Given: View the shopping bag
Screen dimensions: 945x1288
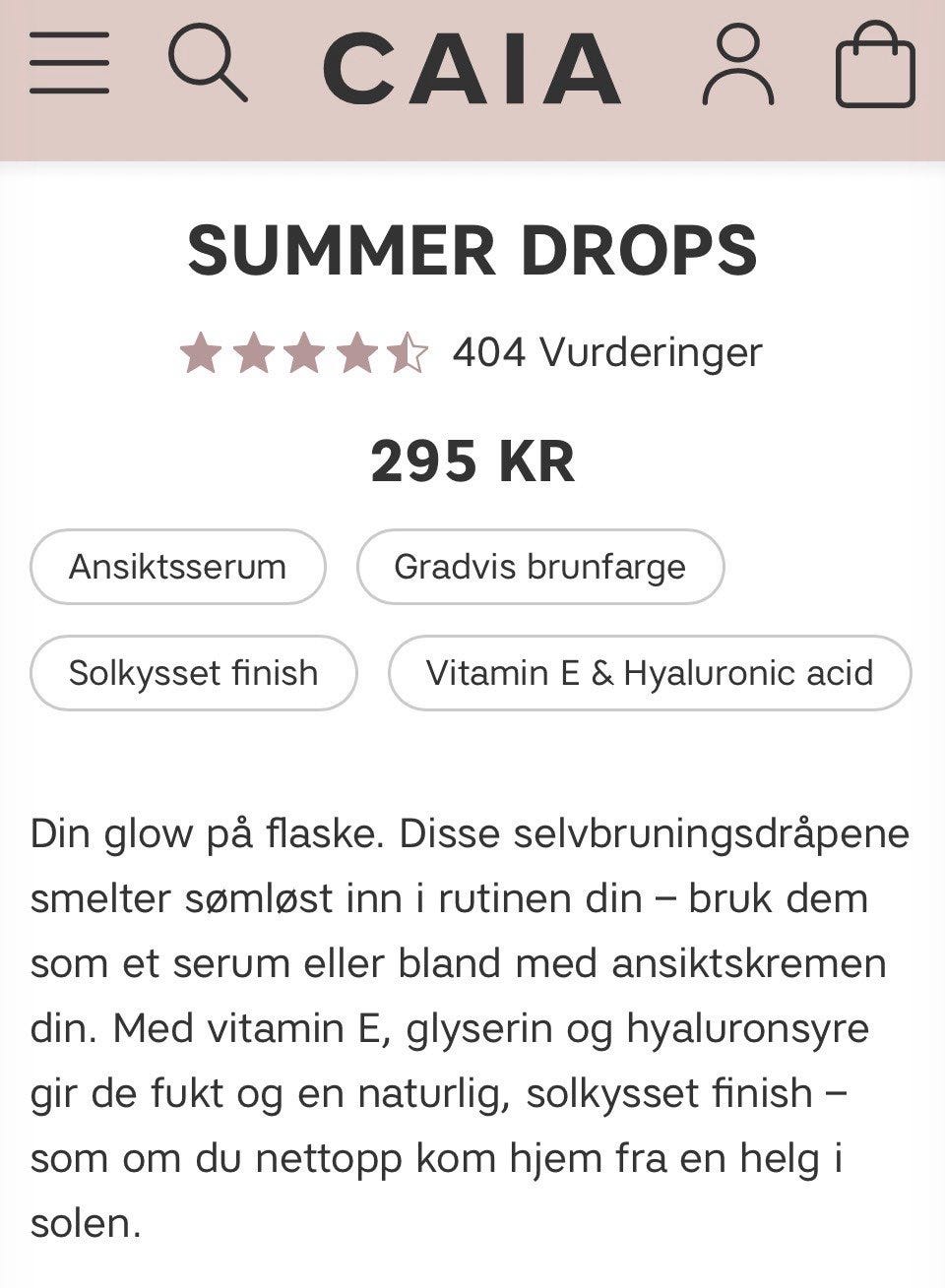Looking at the screenshot, I should (x=875, y=67).
